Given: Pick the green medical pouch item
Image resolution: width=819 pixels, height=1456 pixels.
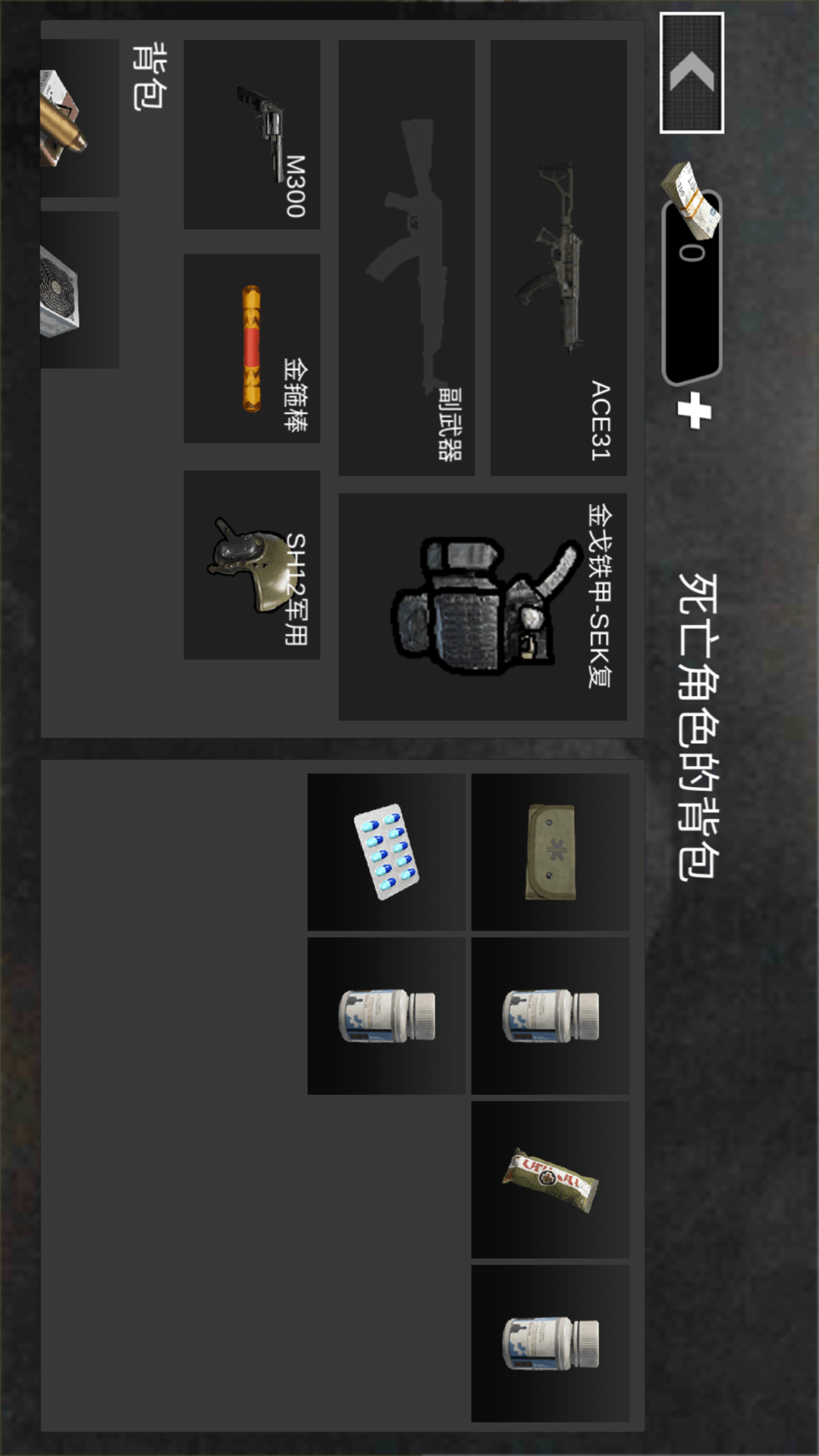Looking at the screenshot, I should pos(550,852).
